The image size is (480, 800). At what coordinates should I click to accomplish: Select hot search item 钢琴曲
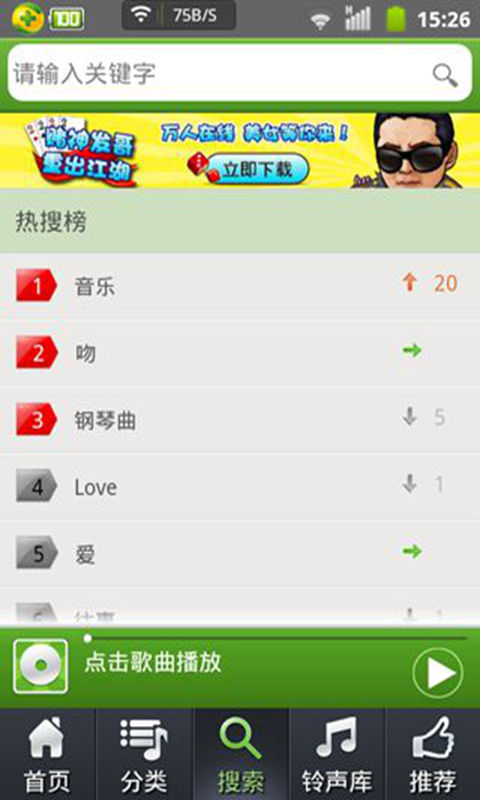[240, 420]
